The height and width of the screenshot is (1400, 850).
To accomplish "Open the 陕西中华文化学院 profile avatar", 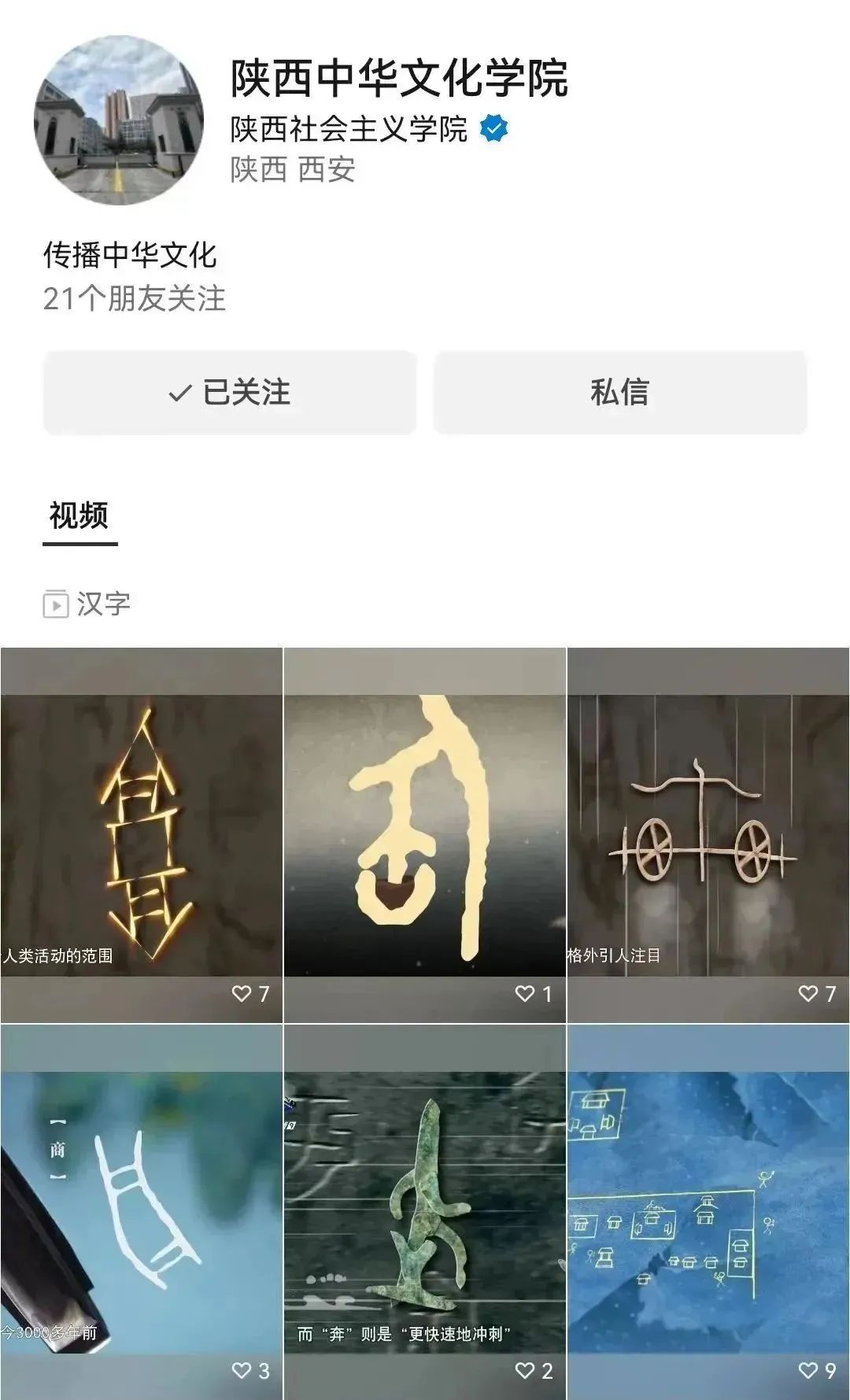I will (x=119, y=120).
